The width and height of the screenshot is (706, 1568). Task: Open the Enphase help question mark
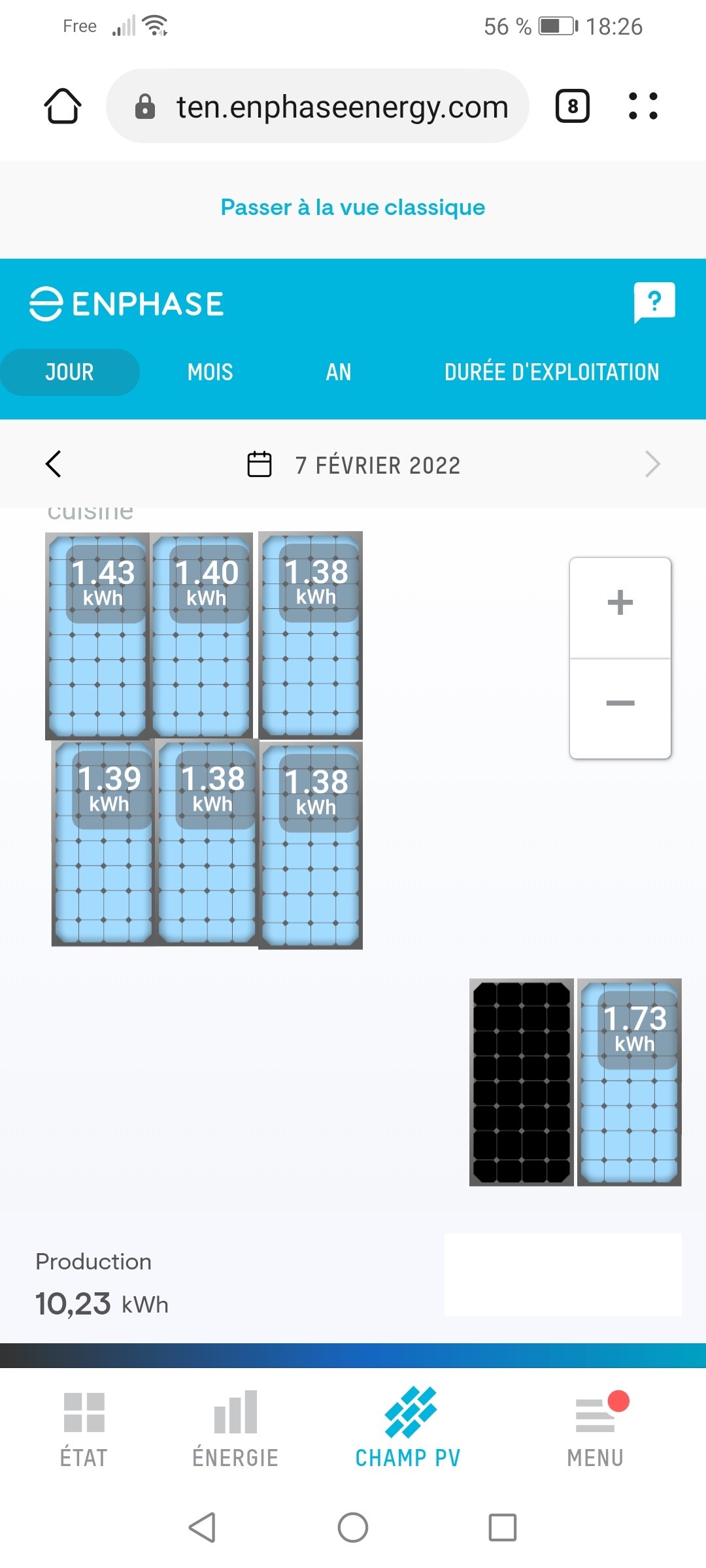click(x=654, y=302)
